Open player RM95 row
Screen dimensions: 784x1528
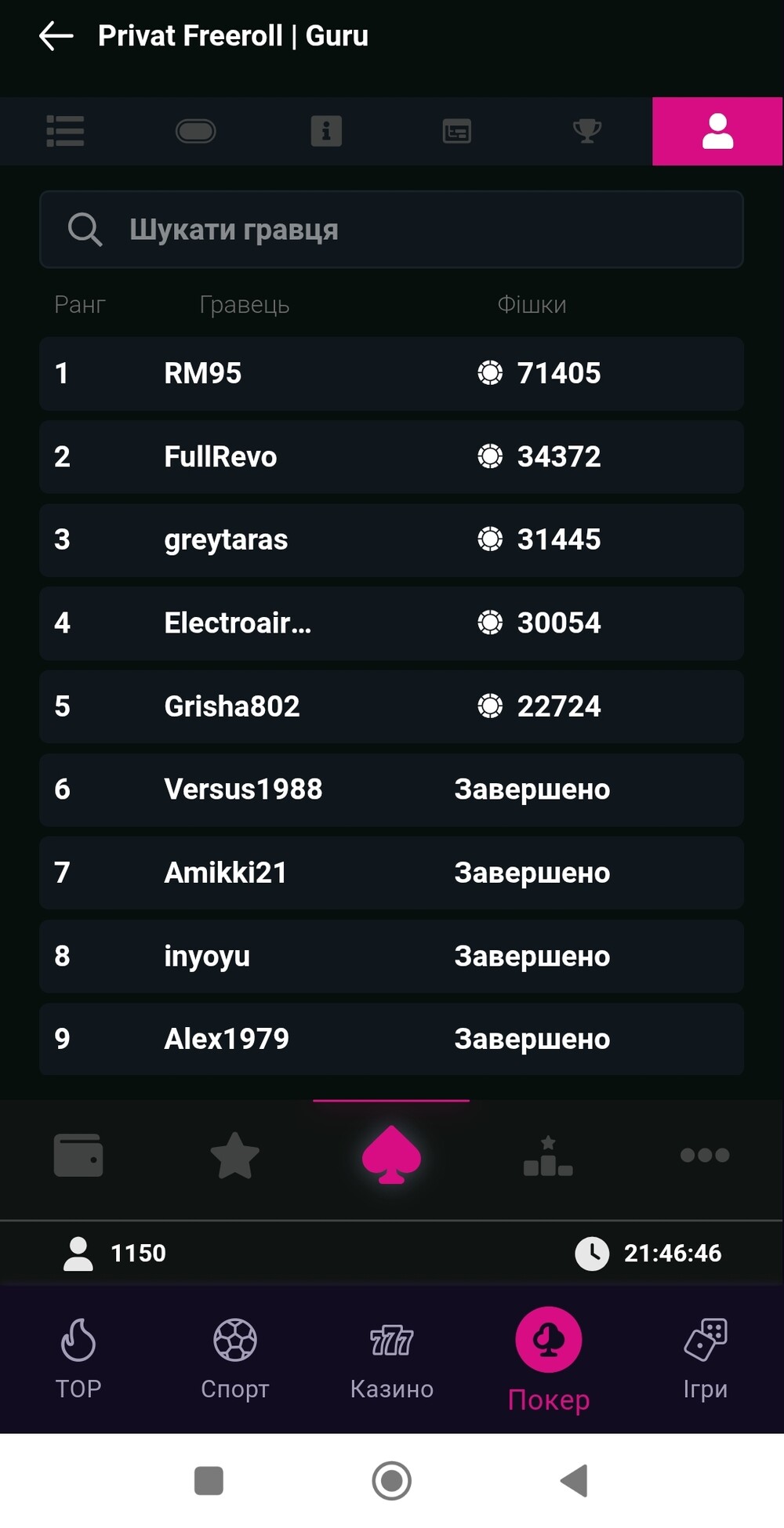[391, 373]
